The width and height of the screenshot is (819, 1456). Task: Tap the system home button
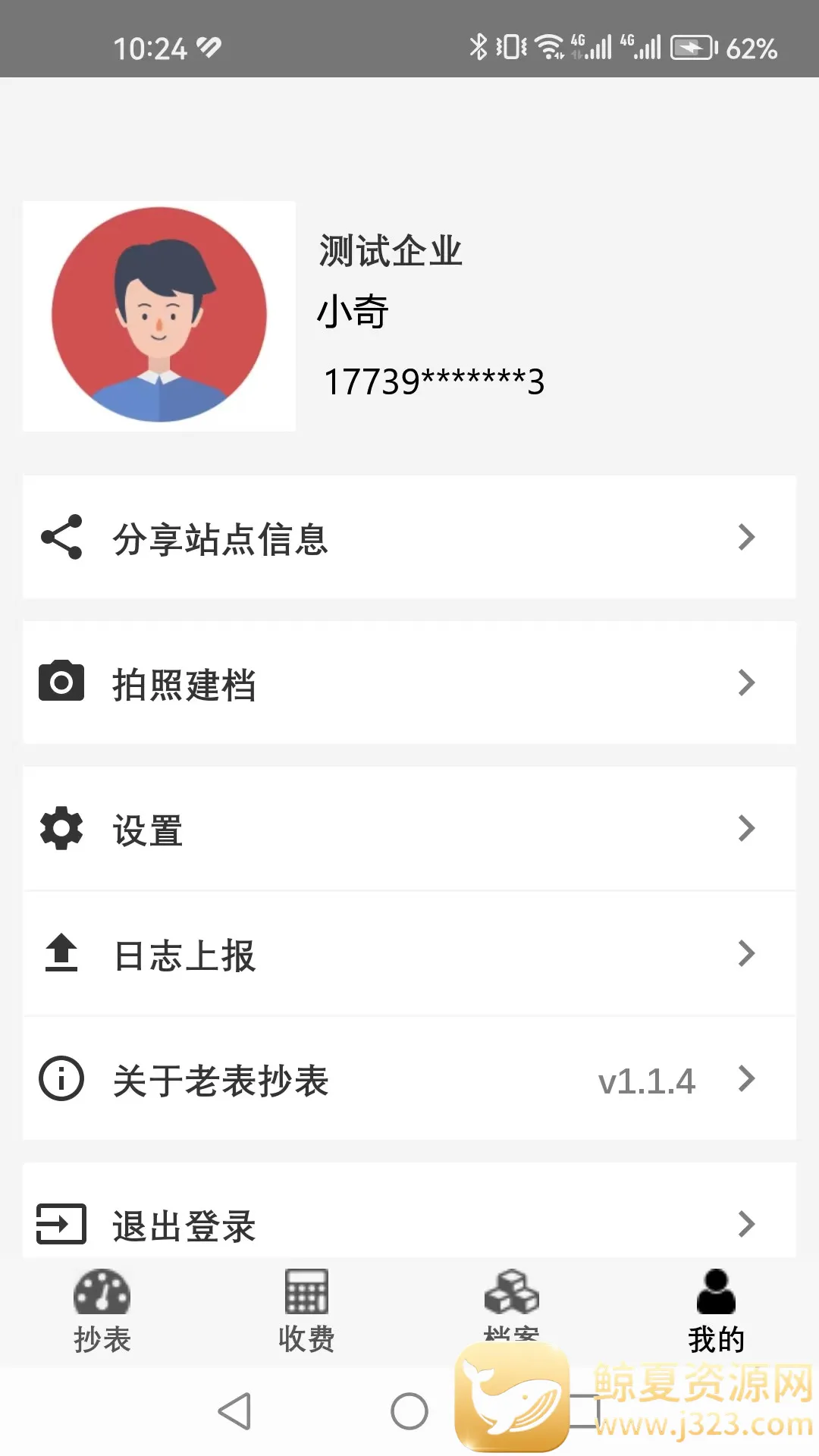(x=409, y=1411)
